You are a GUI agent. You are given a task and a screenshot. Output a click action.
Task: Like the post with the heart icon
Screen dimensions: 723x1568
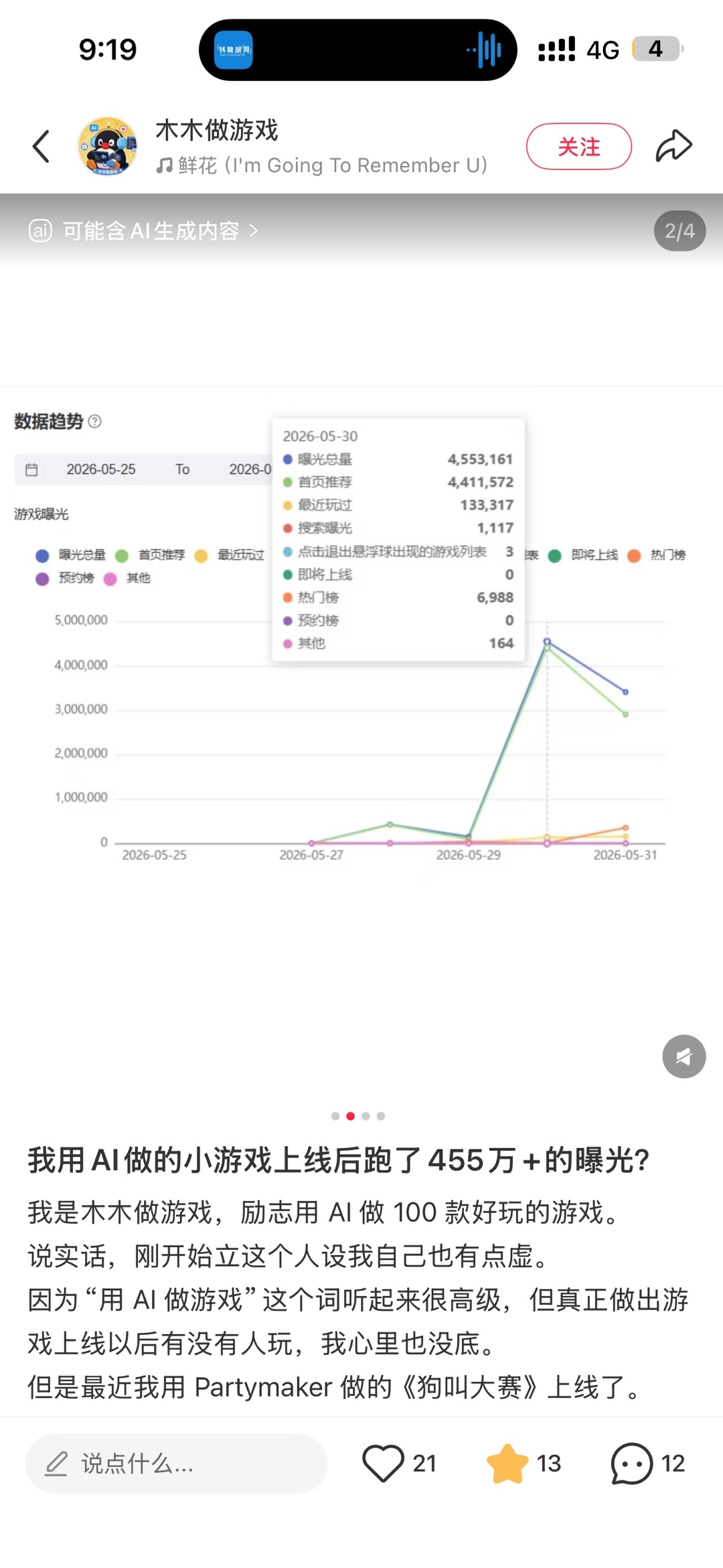coord(383,1464)
